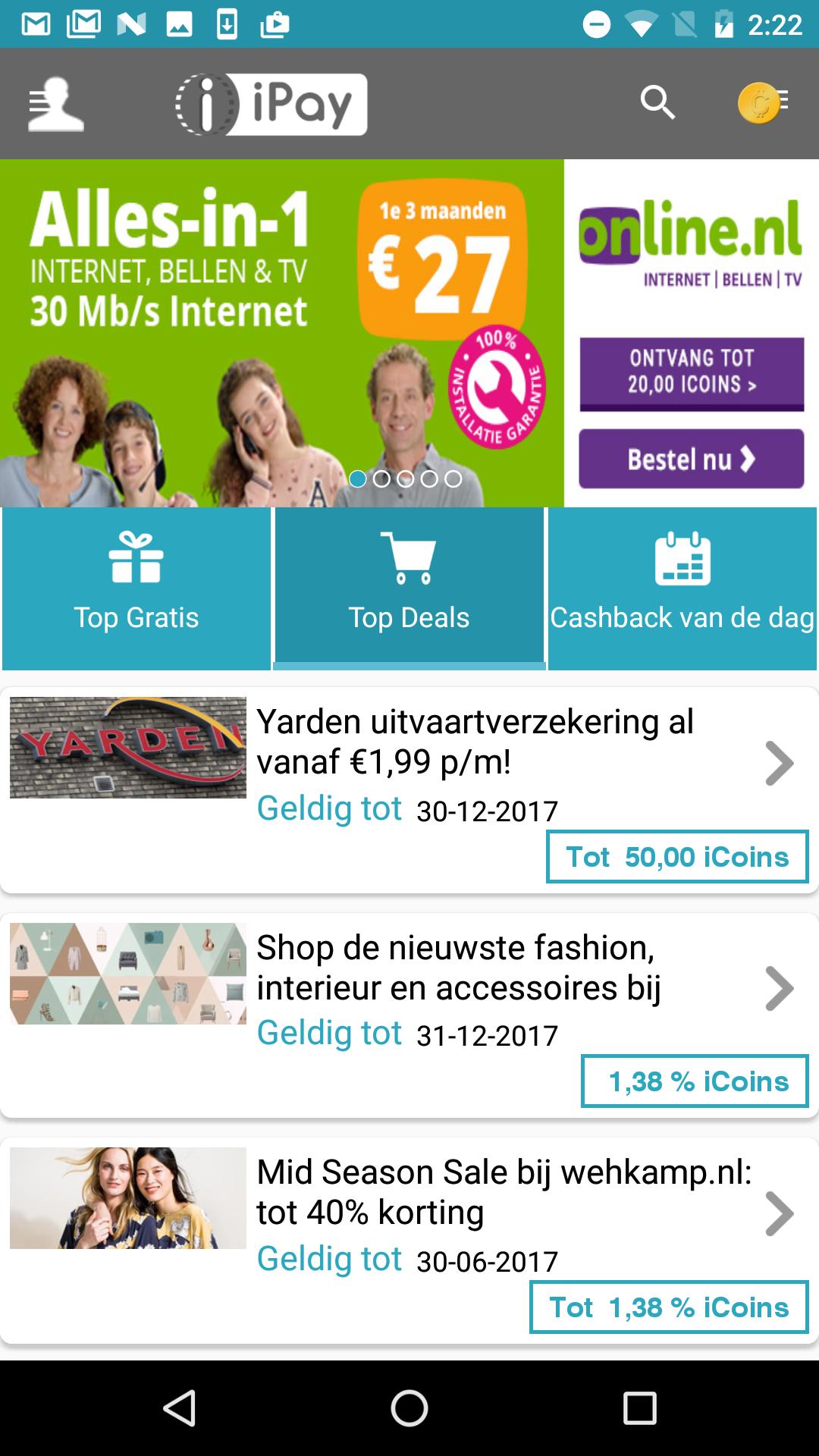Viewport: 819px width, 1456px height.
Task: Switch to the Top Gratis tab
Action: point(136,588)
